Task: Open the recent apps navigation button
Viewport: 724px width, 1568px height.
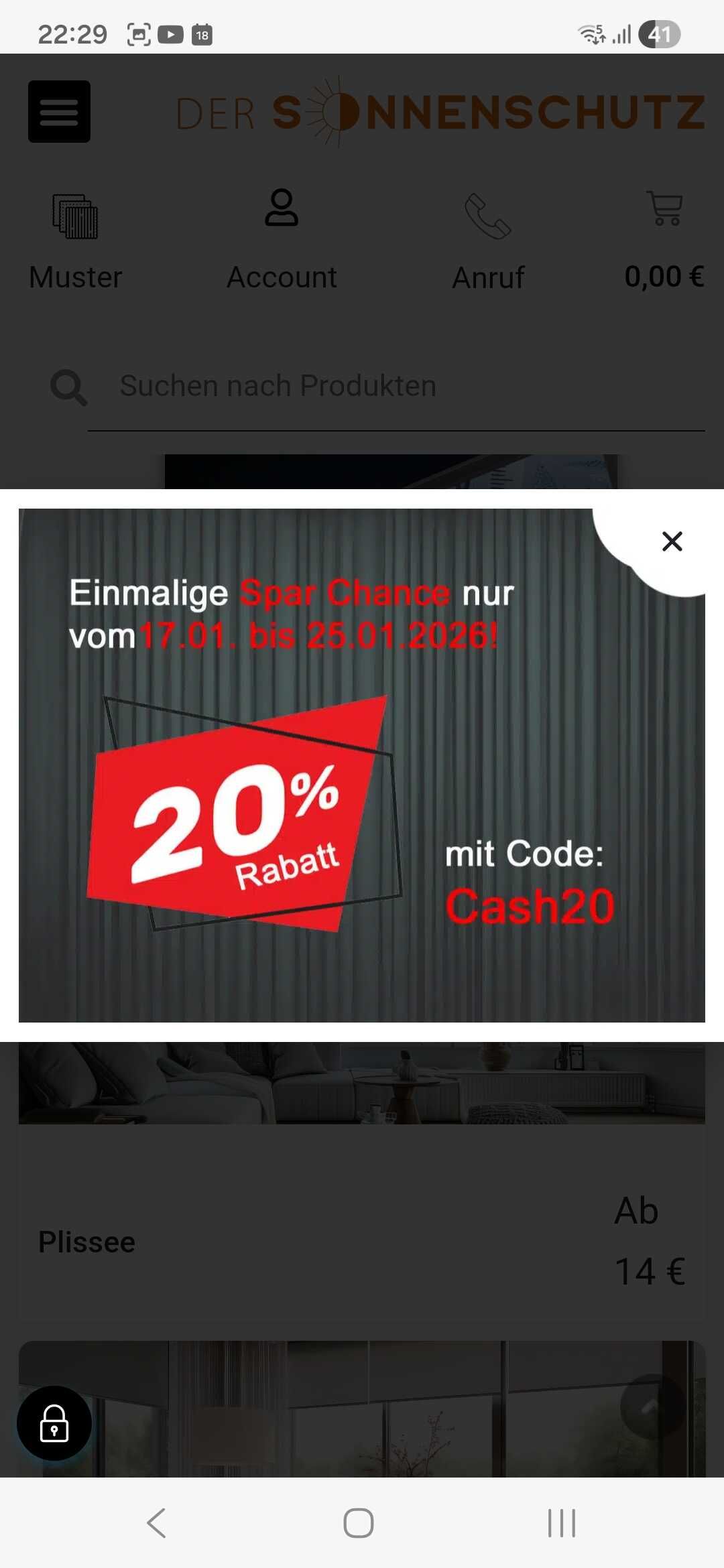Action: tap(560, 1522)
